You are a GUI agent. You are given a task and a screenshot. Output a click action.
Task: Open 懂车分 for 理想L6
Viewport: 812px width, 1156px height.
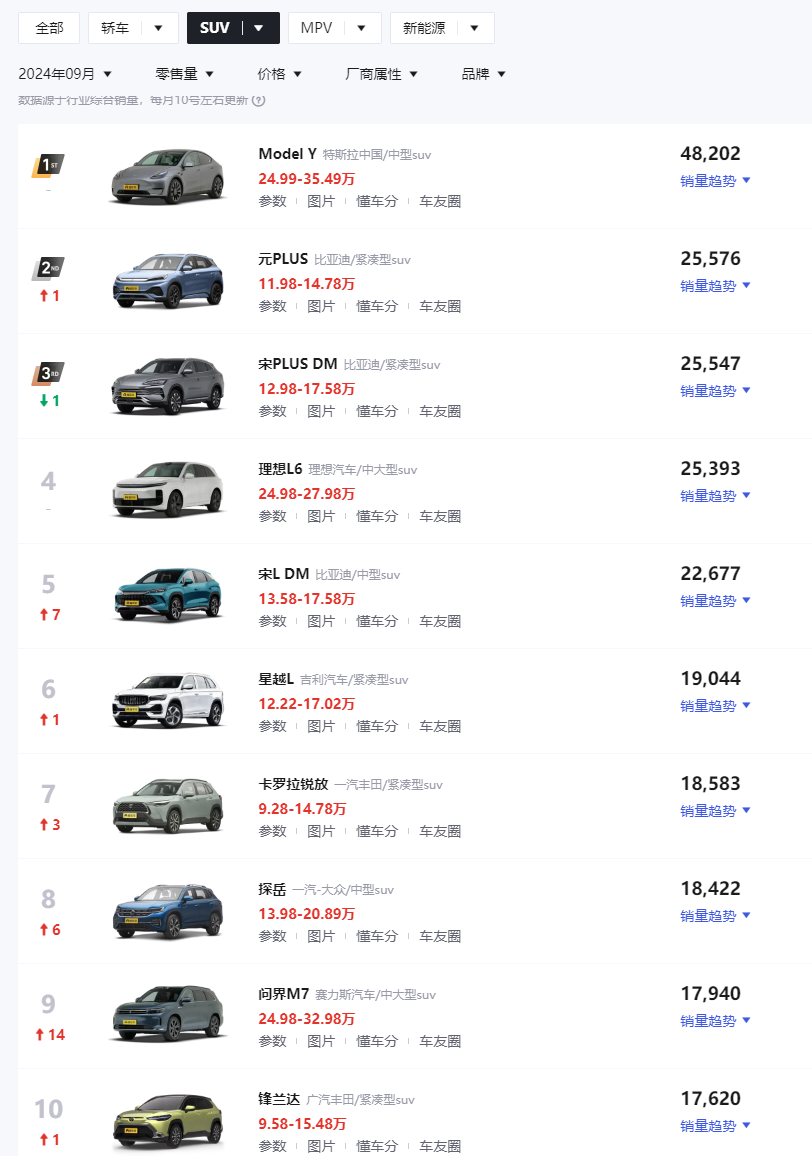click(377, 516)
